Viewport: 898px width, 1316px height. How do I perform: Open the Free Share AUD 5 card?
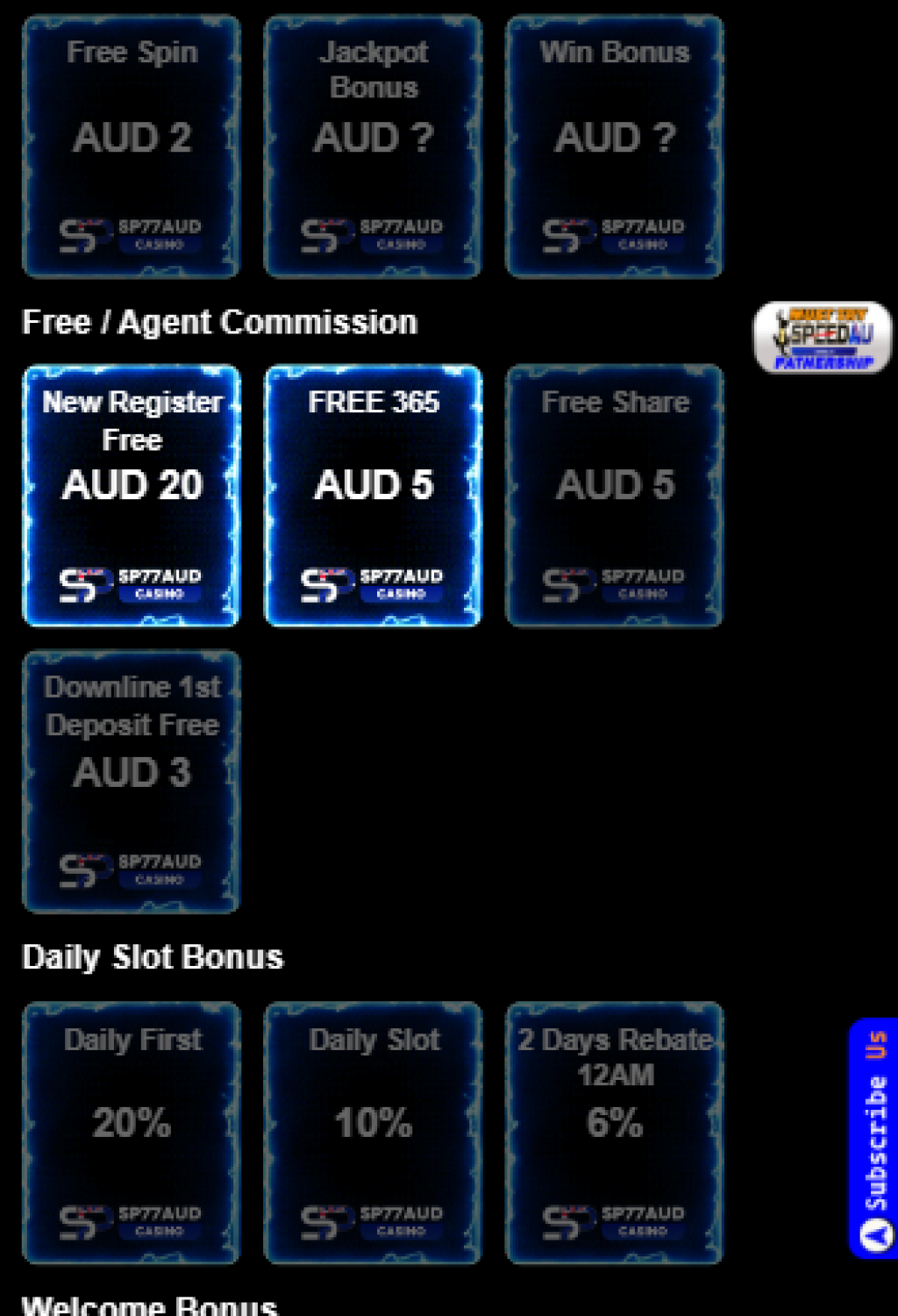coord(615,496)
